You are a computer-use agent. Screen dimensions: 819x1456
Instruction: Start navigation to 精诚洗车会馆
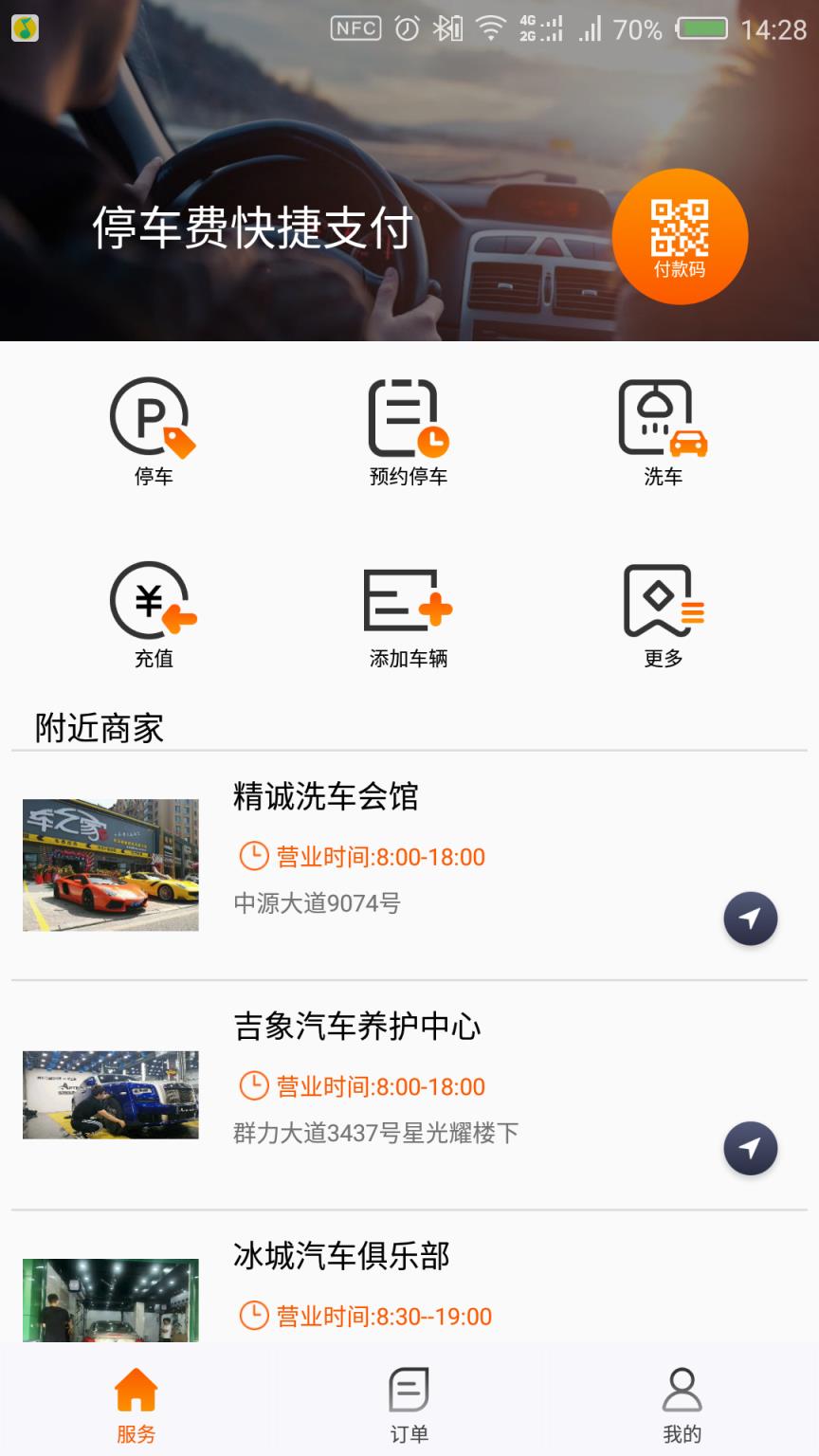click(x=750, y=918)
